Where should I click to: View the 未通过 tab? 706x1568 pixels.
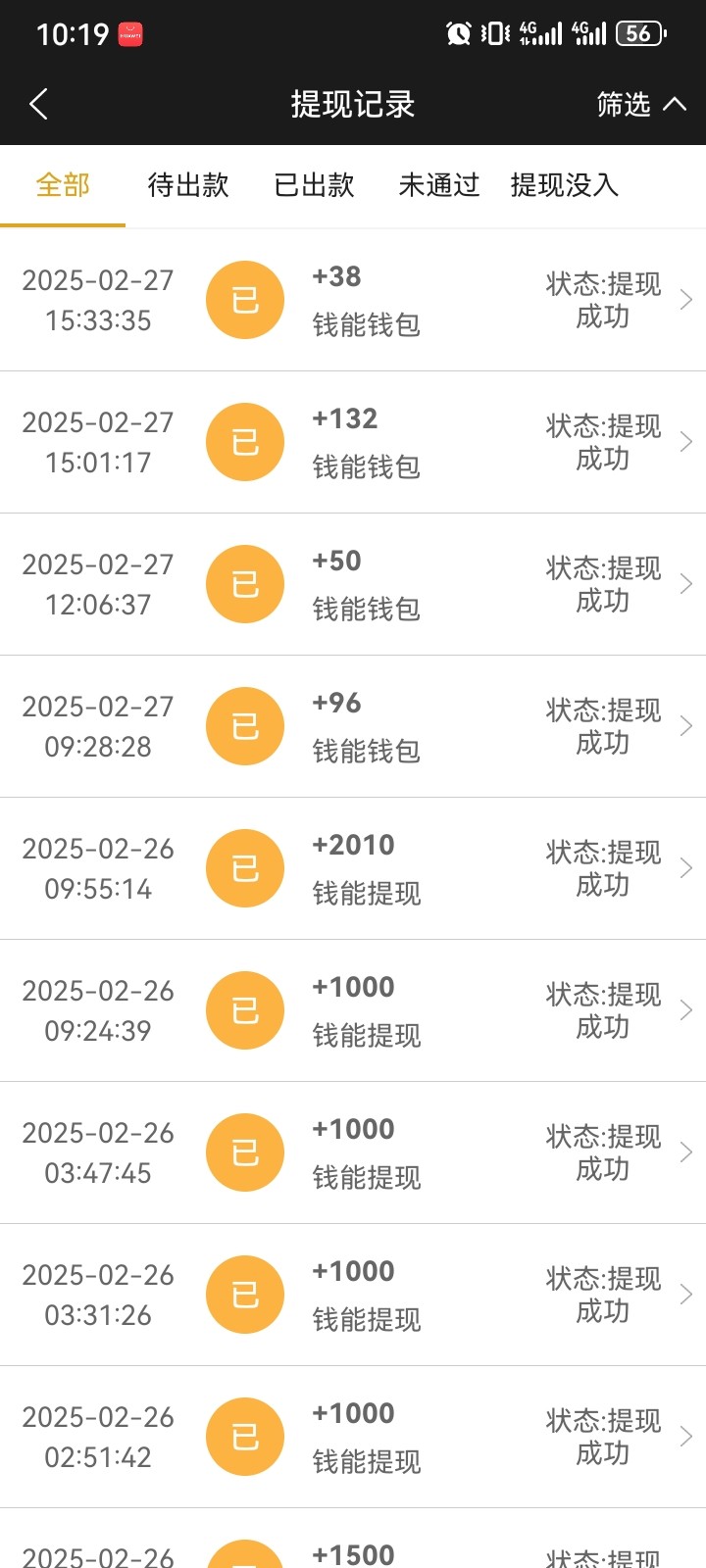point(439,185)
